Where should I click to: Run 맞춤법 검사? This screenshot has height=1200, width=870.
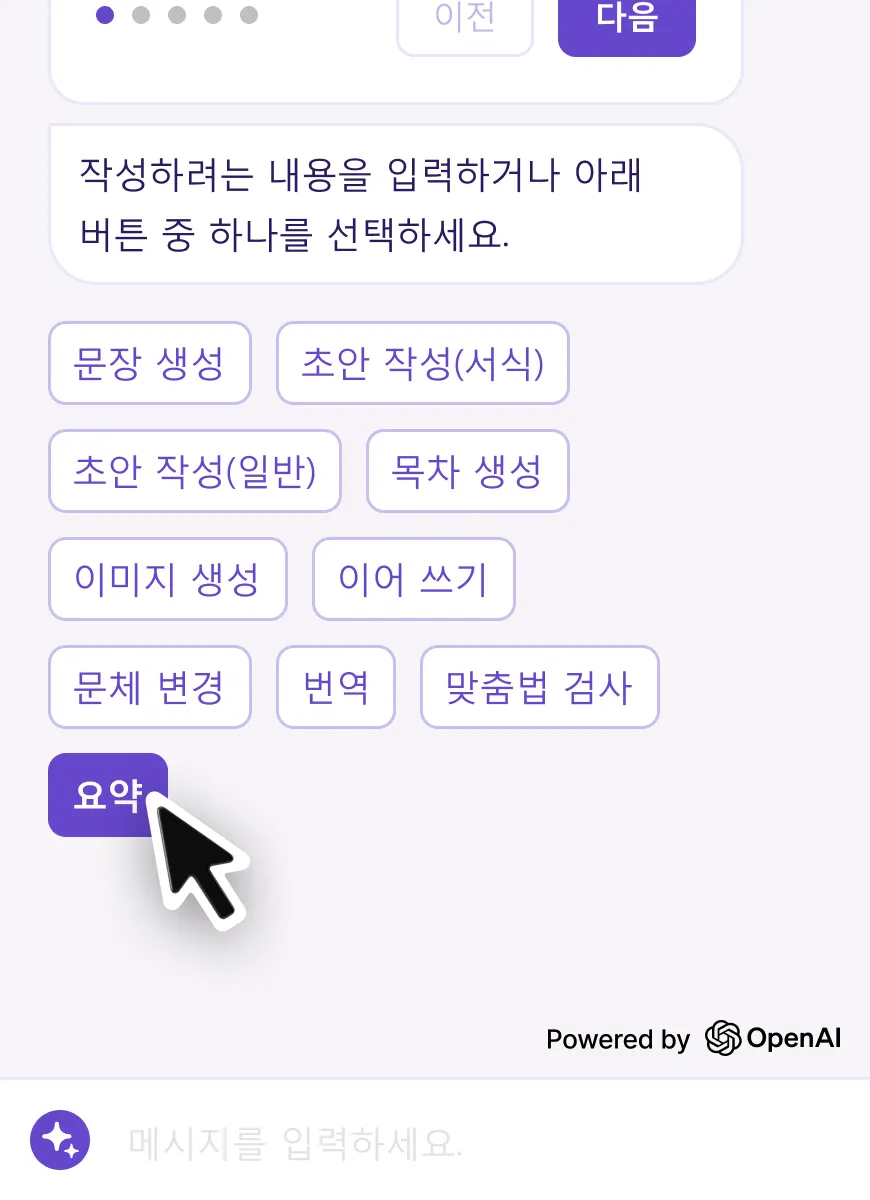(x=539, y=687)
